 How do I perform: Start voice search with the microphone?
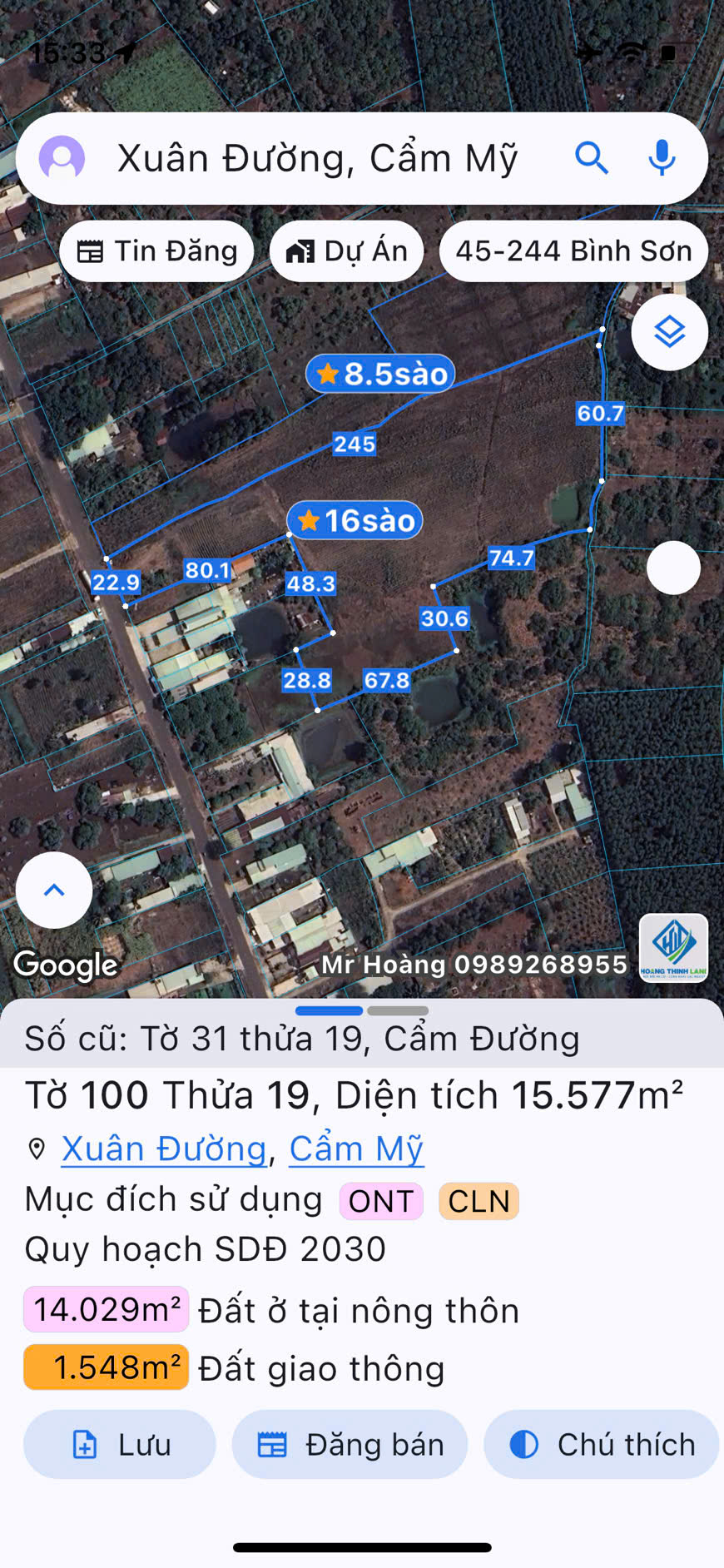tap(662, 158)
